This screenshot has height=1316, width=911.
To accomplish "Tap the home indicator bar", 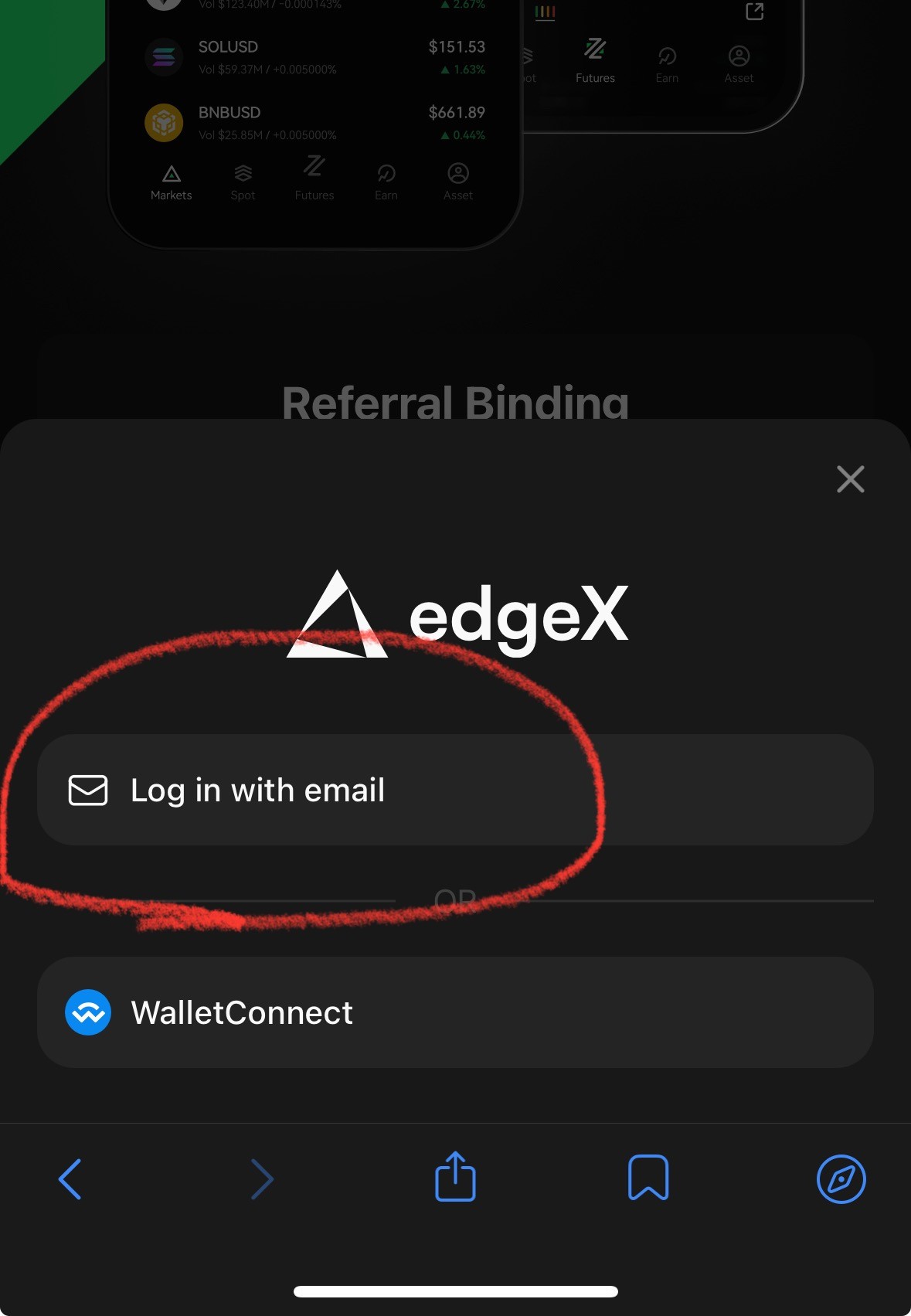I will [x=455, y=1290].
